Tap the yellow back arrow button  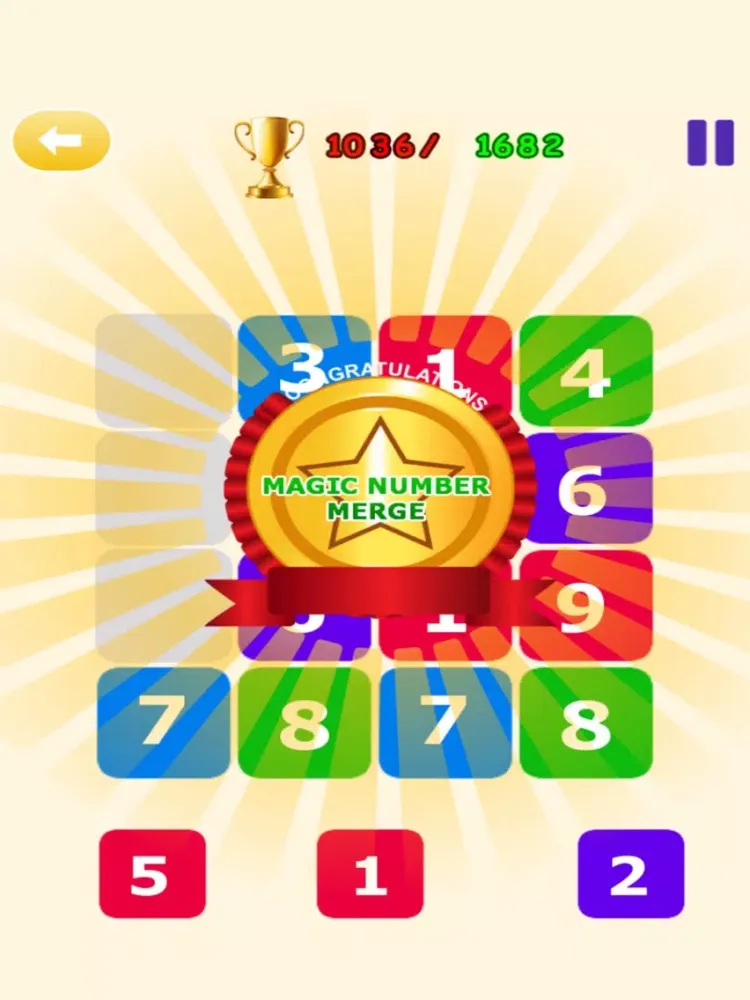[61, 141]
